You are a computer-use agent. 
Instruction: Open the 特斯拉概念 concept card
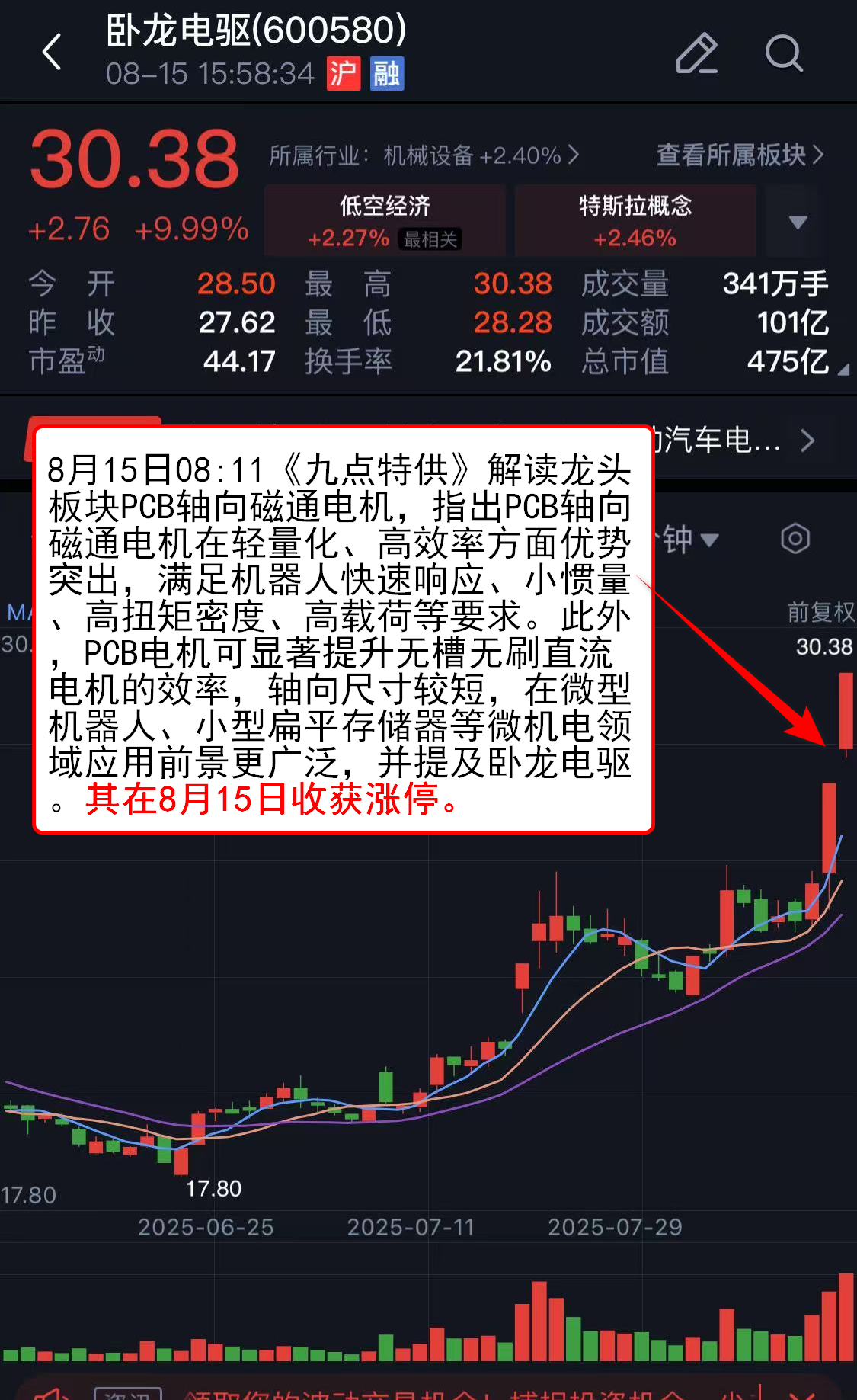(635, 220)
